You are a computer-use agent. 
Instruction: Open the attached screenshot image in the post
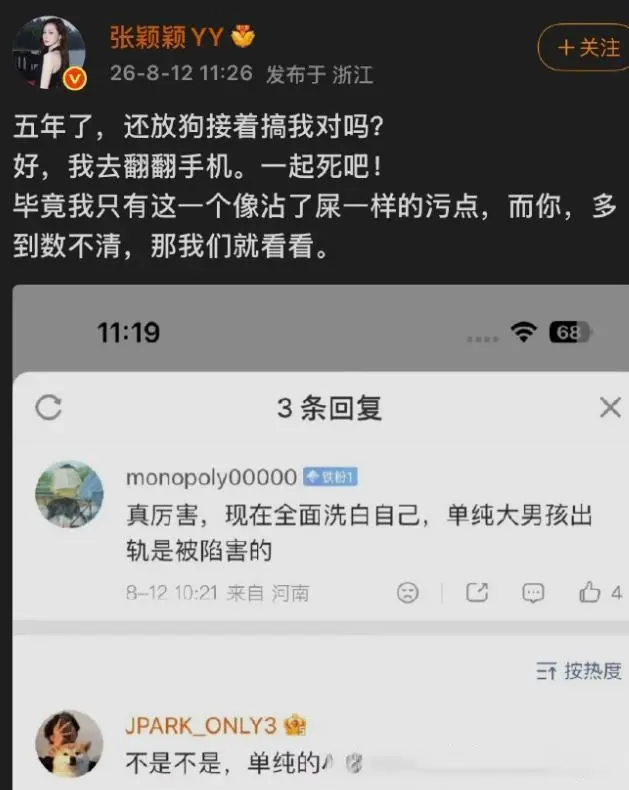coord(321,537)
